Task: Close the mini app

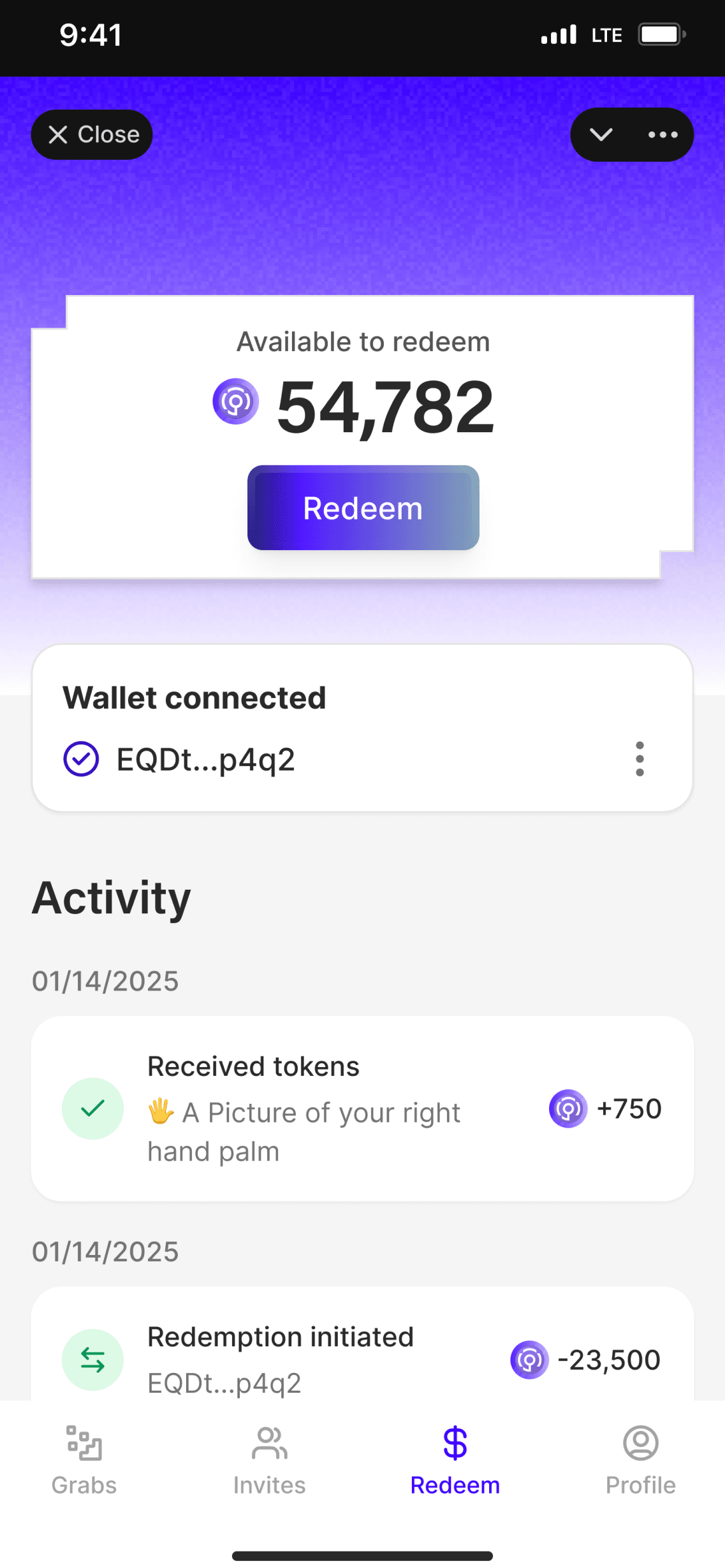Action: pos(92,134)
